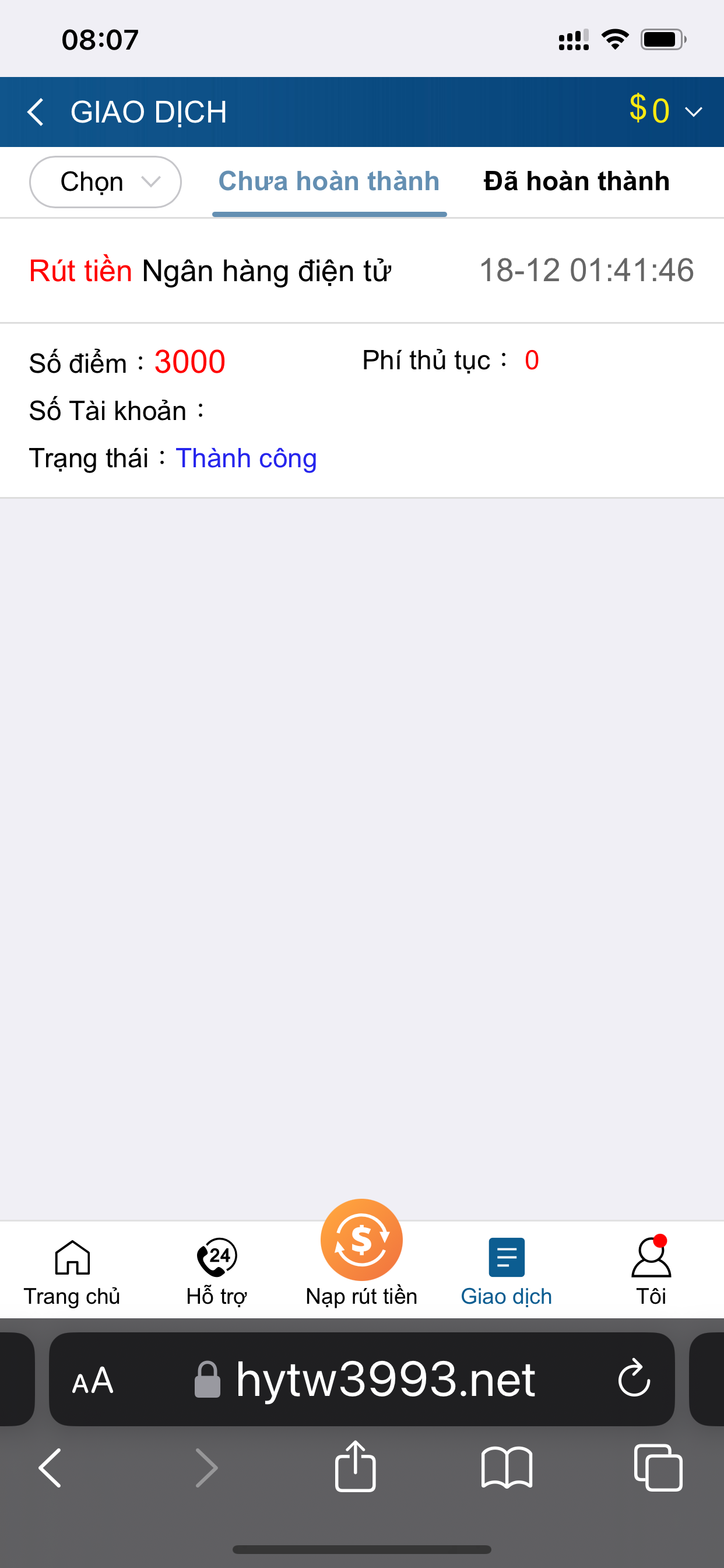
Task: Open Safari bookmarks
Action: [506, 1467]
